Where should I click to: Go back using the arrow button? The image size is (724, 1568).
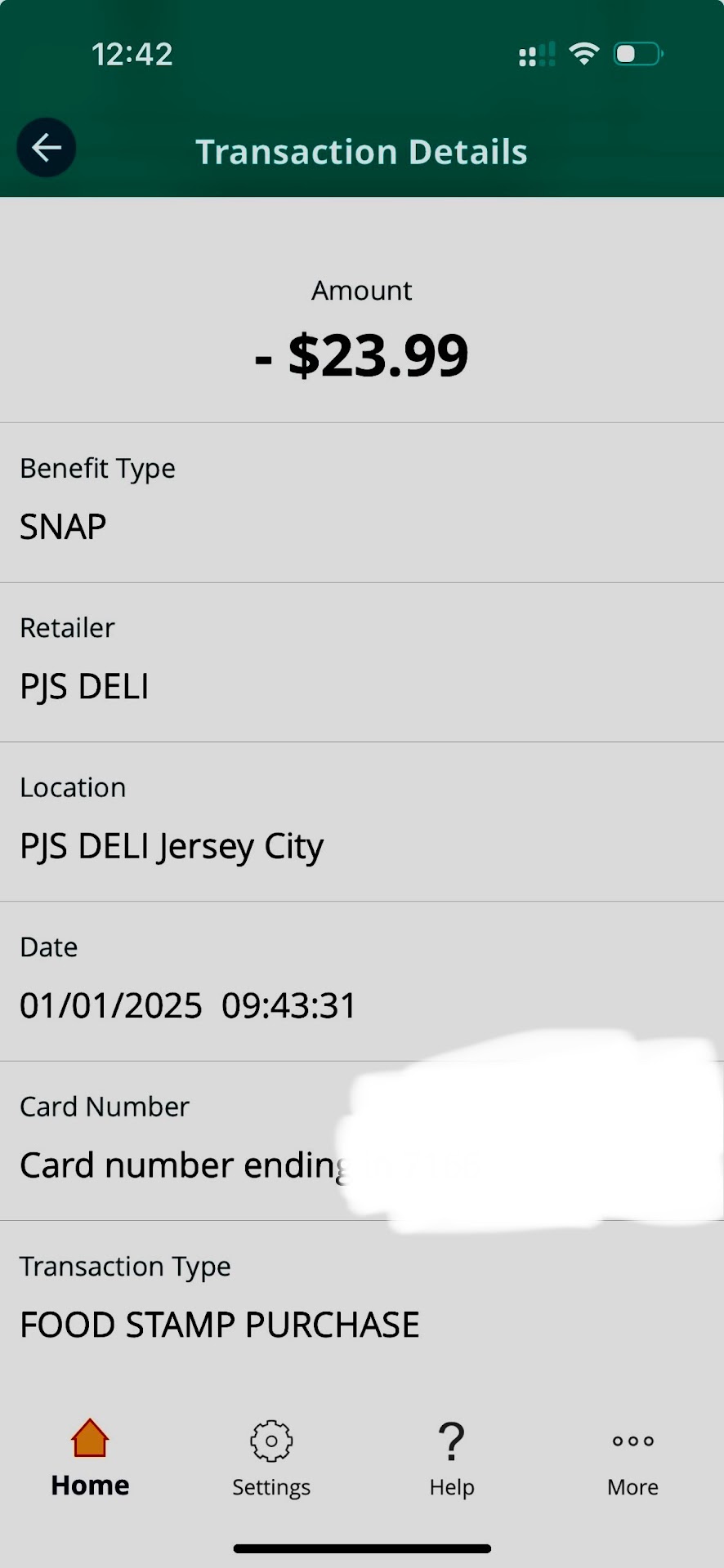click(x=46, y=148)
